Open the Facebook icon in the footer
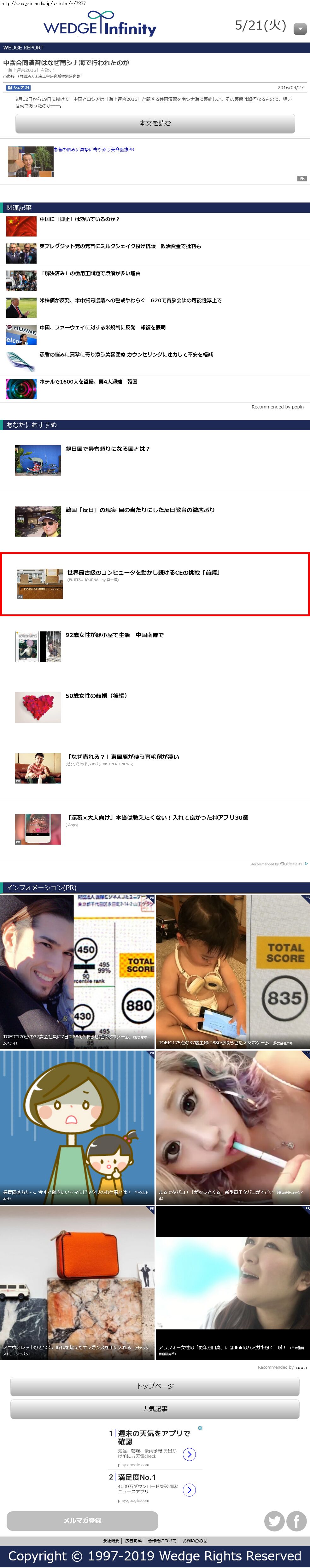 [x=297, y=1520]
